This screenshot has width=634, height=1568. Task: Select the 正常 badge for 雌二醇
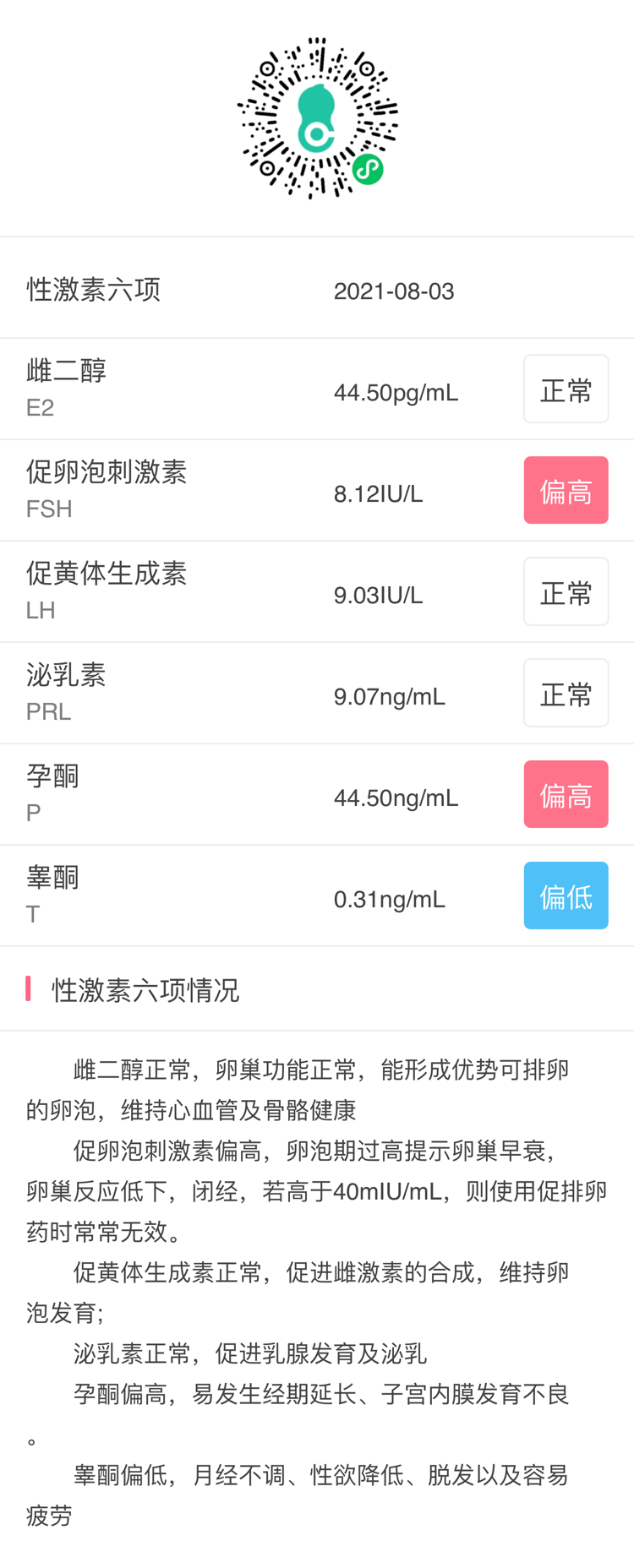tap(566, 388)
